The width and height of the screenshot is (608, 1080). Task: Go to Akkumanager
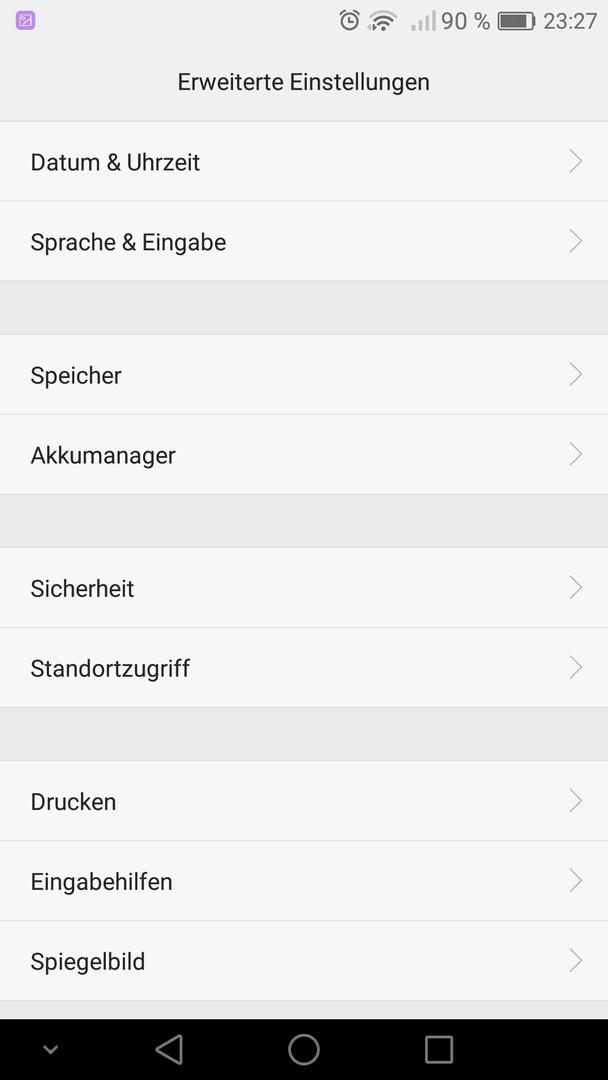[304, 455]
